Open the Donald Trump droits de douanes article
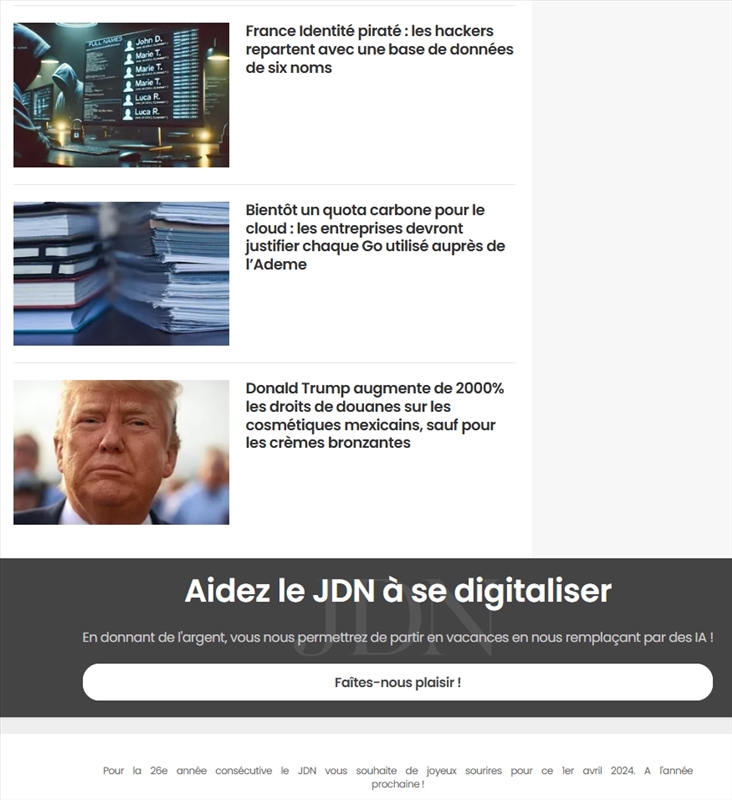This screenshot has width=732, height=800. (x=374, y=415)
